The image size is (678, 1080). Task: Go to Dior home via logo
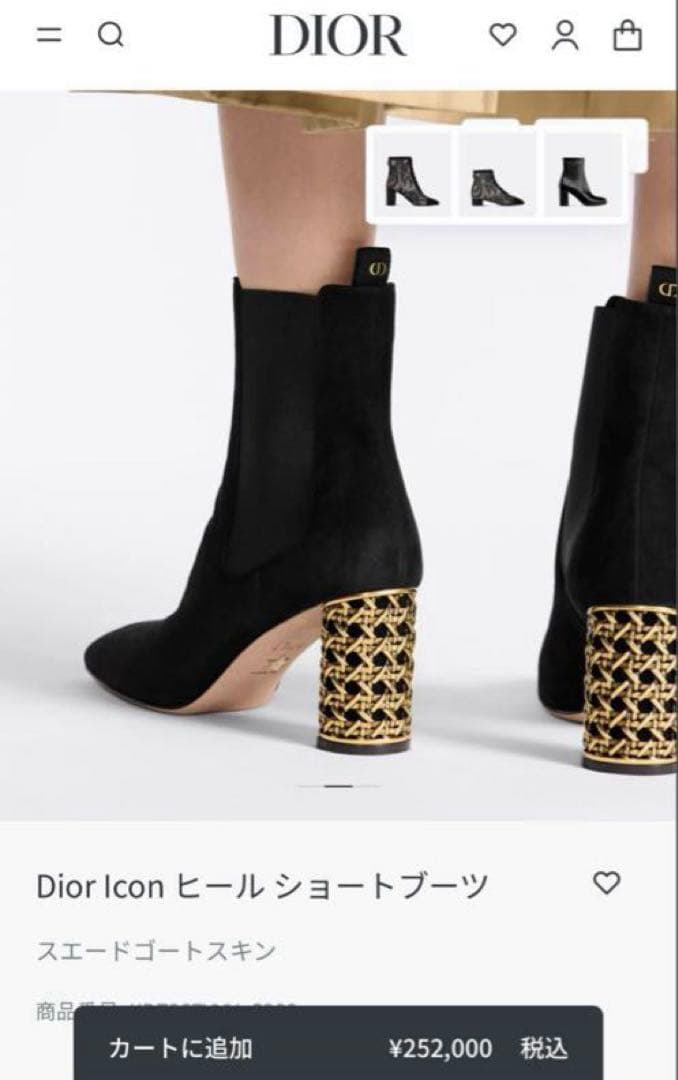coord(338,37)
